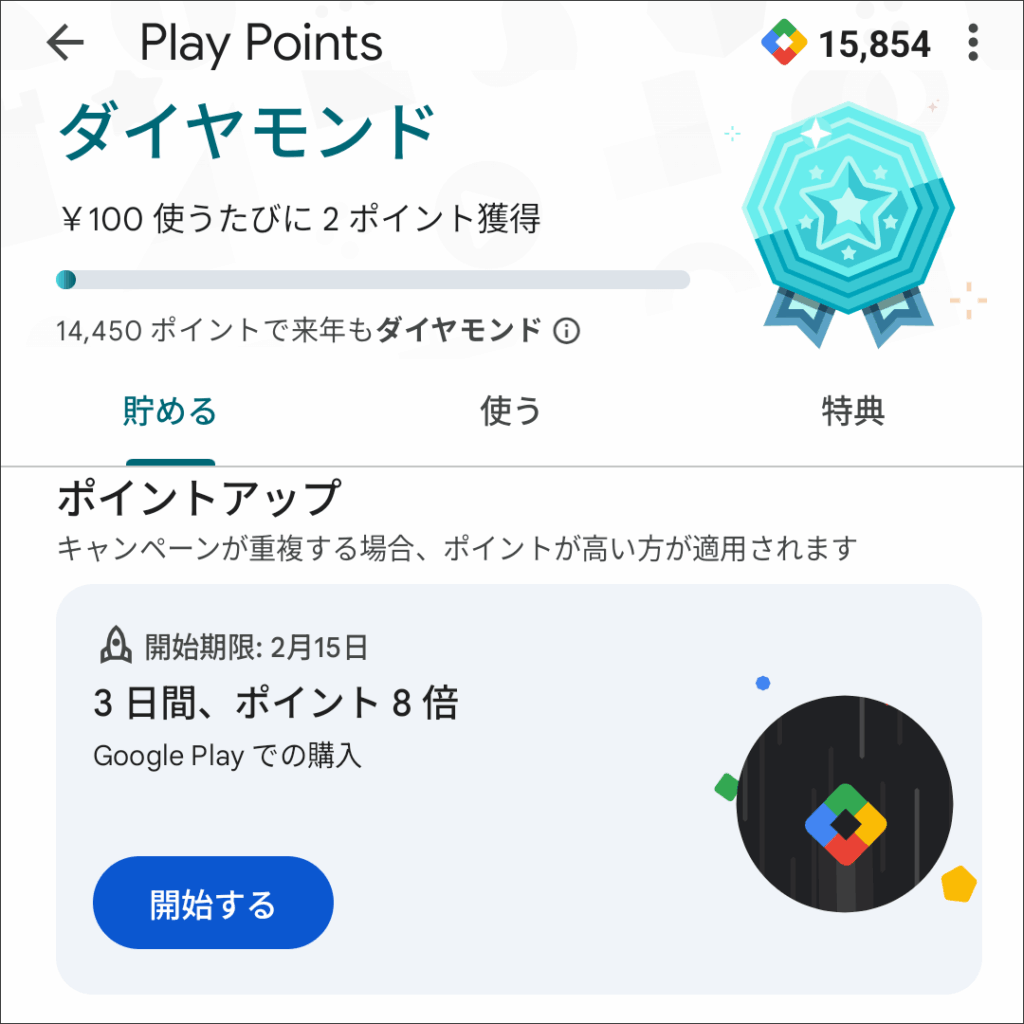Tap the 15,854 points balance
This screenshot has width=1024, height=1024.
[846, 44]
